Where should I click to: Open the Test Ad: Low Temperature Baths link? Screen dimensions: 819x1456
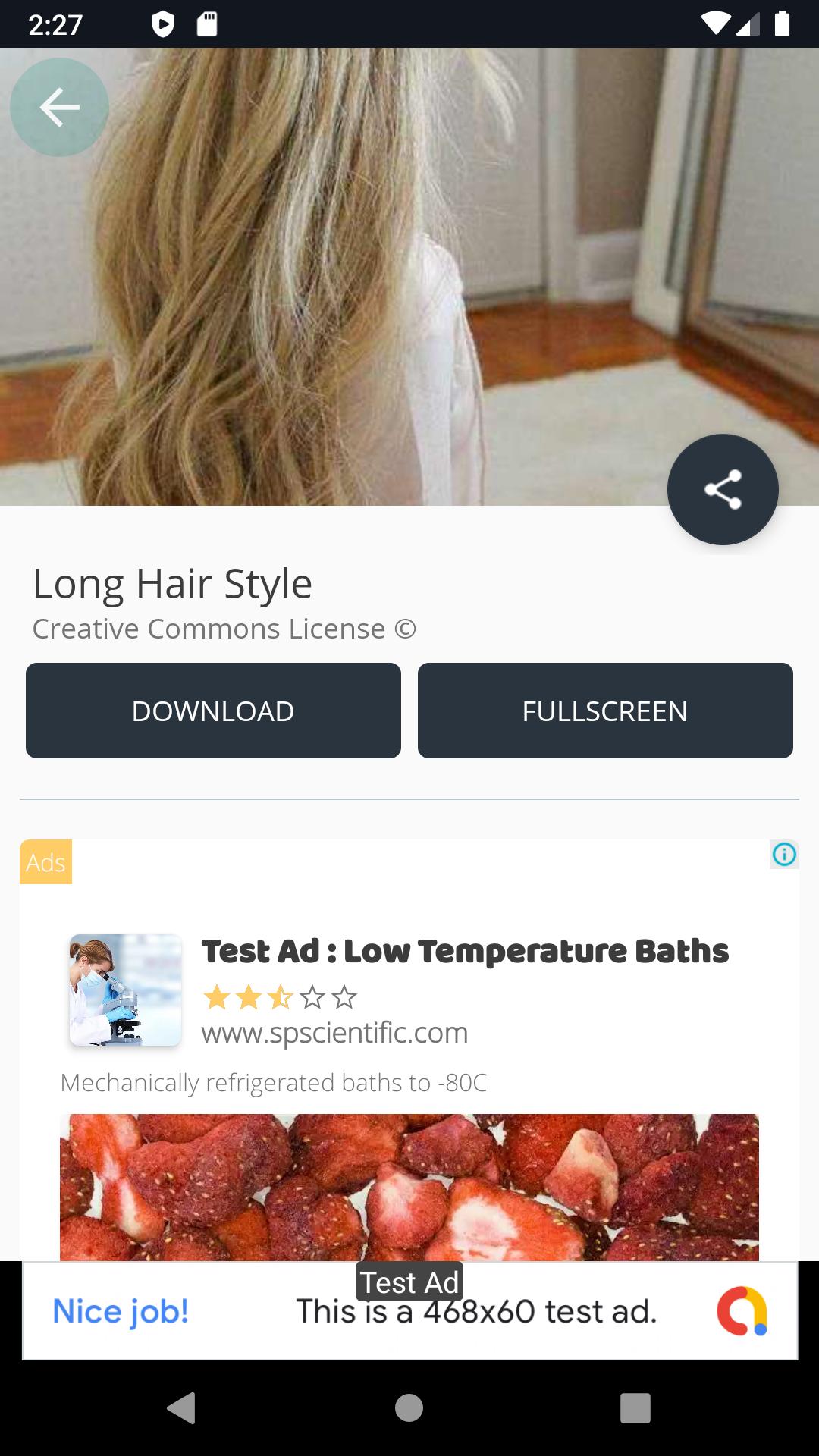[465, 951]
